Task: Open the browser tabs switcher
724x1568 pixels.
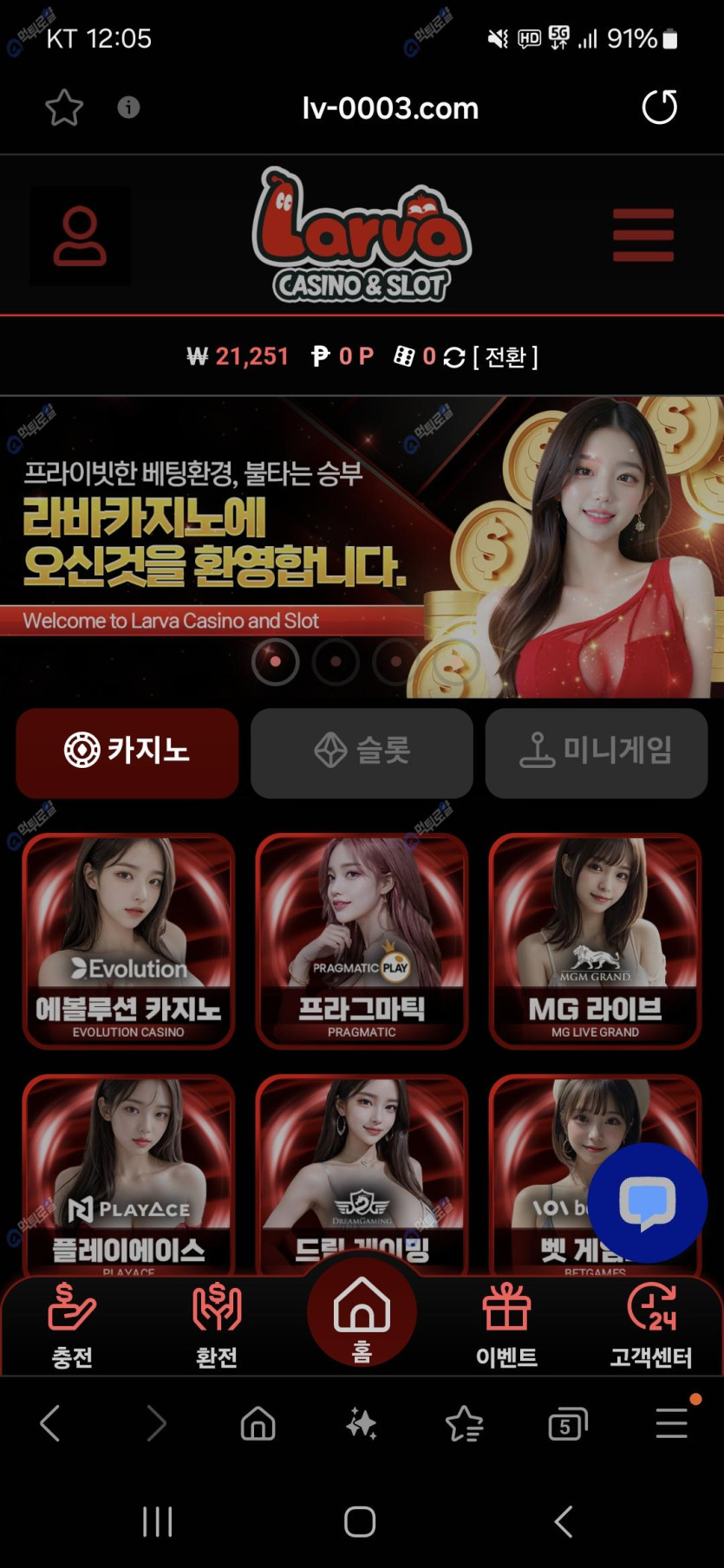Action: 567,1424
